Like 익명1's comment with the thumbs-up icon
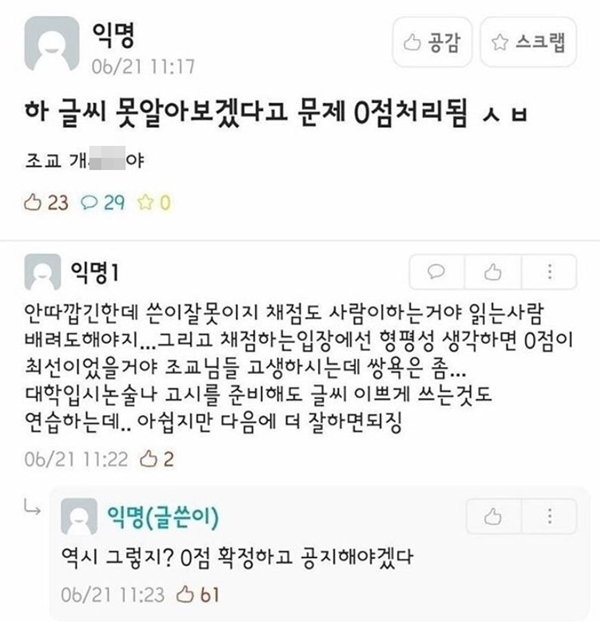600x626 pixels. point(492,269)
